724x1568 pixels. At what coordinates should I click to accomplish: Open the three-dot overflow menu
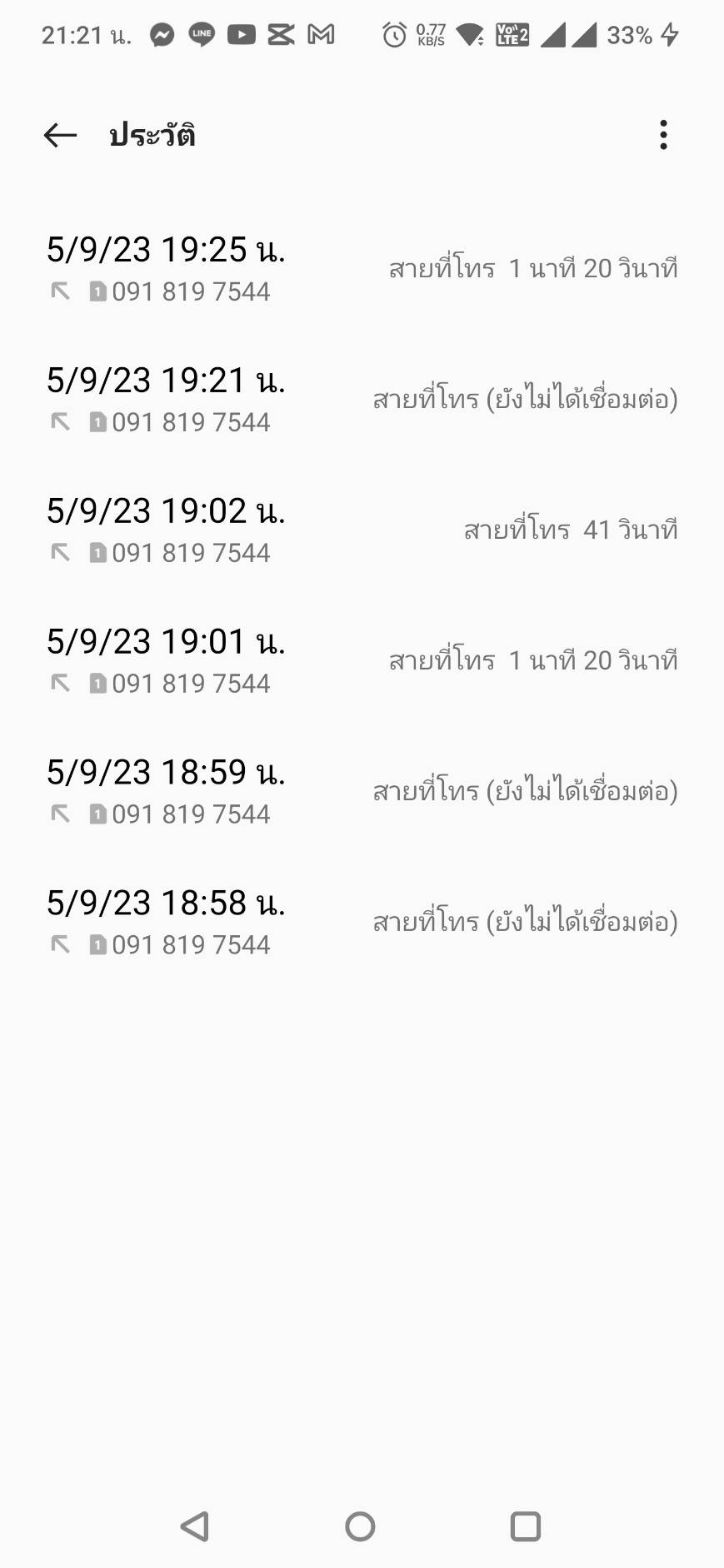click(663, 135)
